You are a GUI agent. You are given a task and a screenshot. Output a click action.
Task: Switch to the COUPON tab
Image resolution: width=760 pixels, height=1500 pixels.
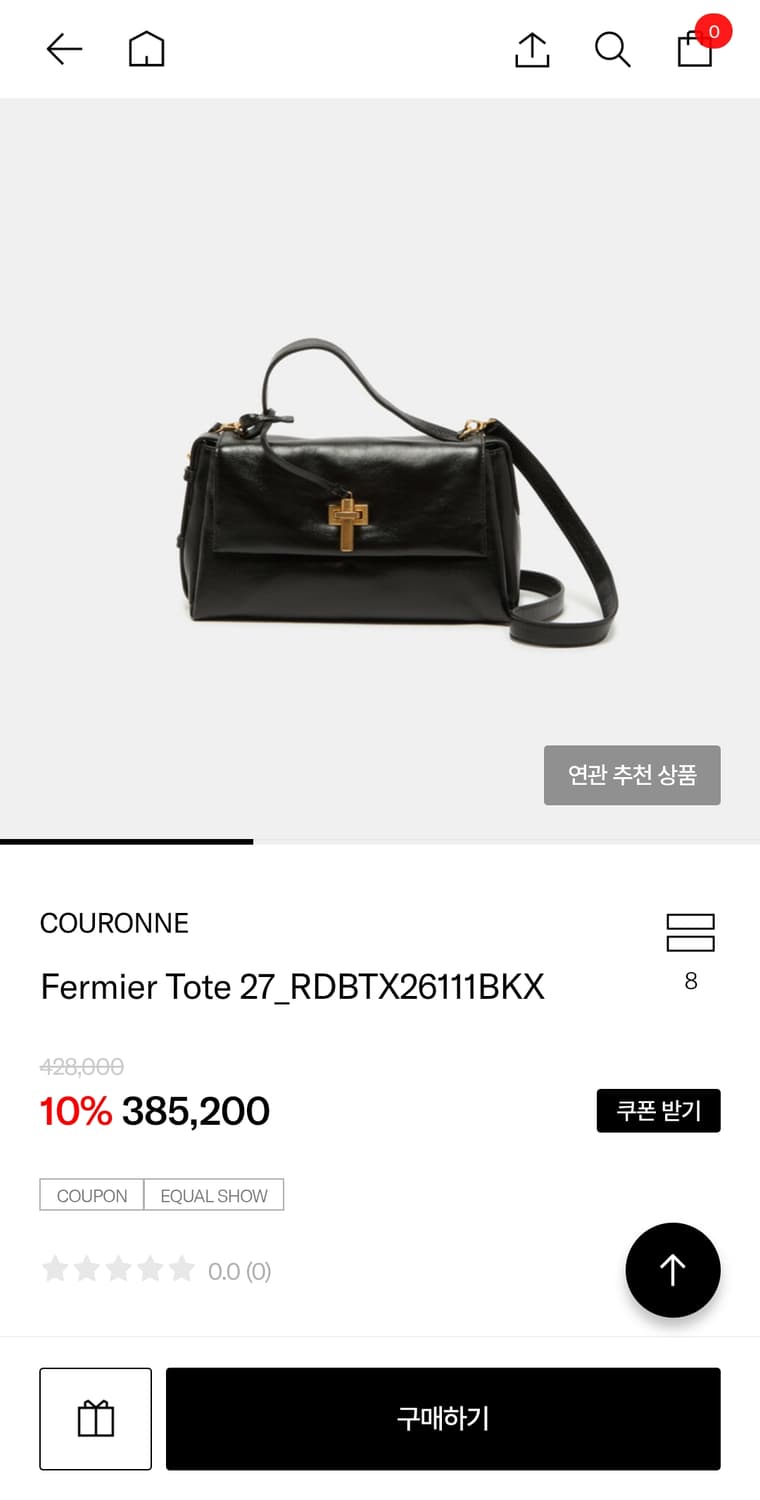(x=91, y=1195)
